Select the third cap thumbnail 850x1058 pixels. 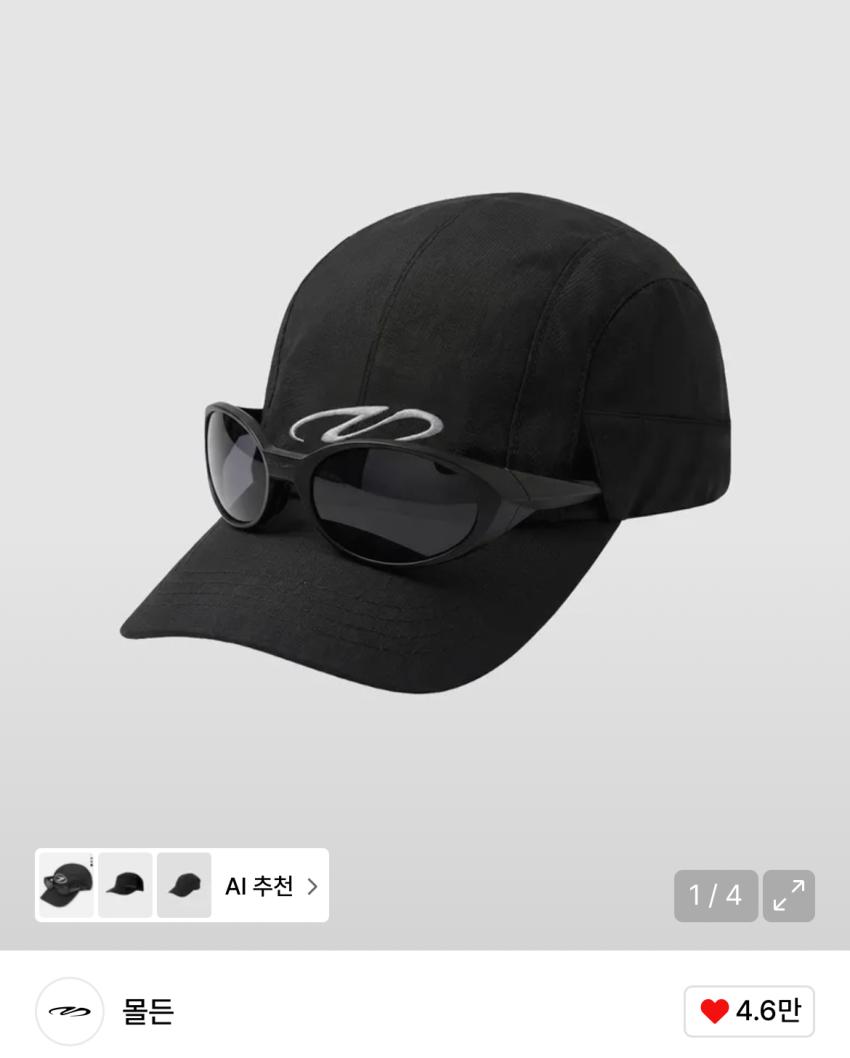(x=184, y=885)
